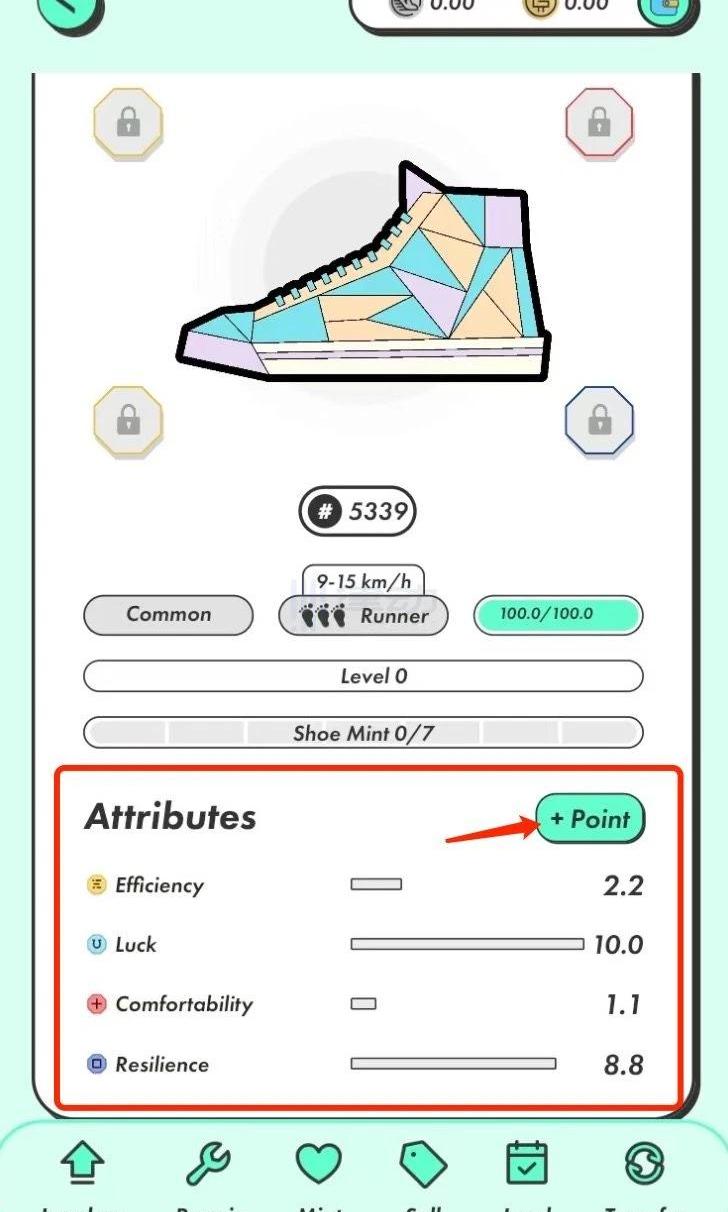
Task: Tap the locked yellow gem socket at top left
Action: [x=128, y=123]
